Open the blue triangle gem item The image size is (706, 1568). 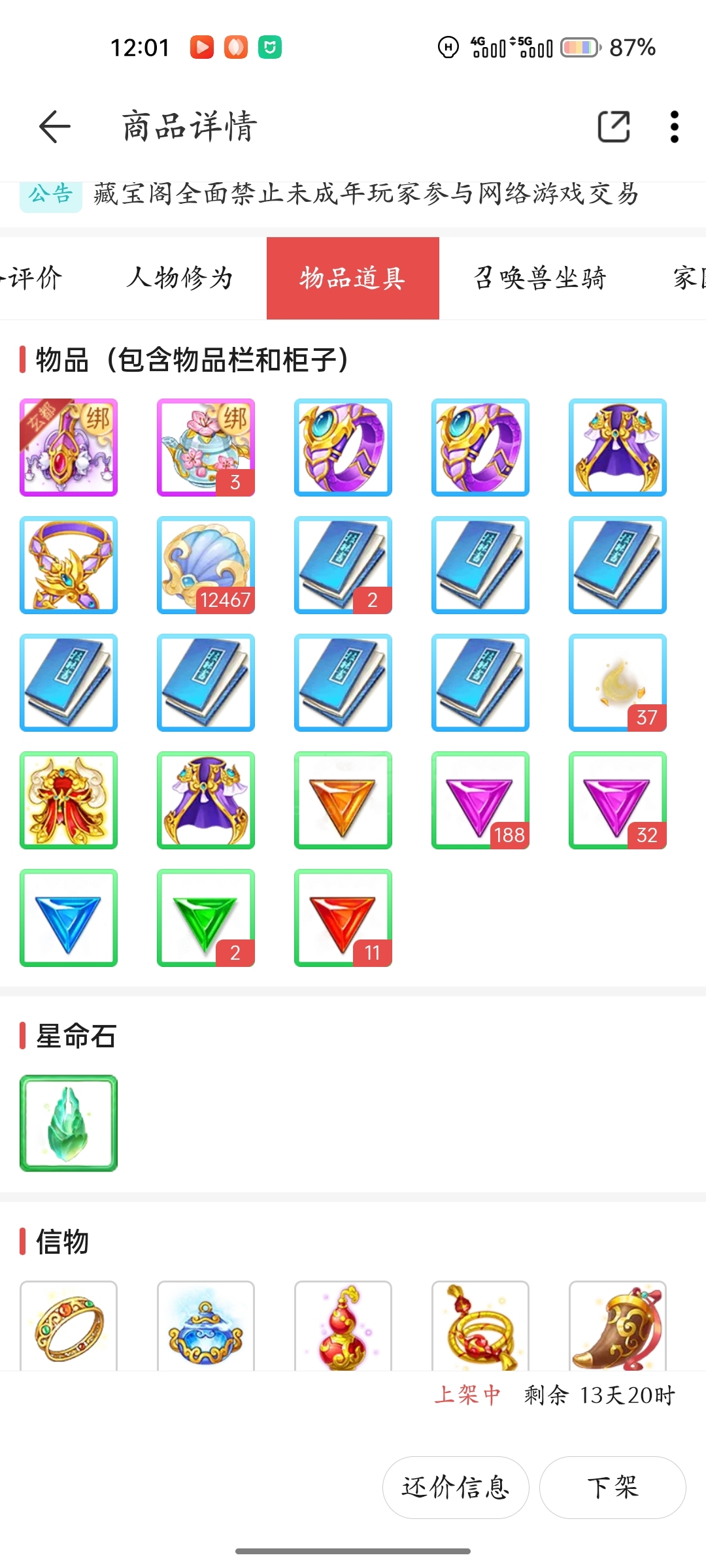click(69, 918)
